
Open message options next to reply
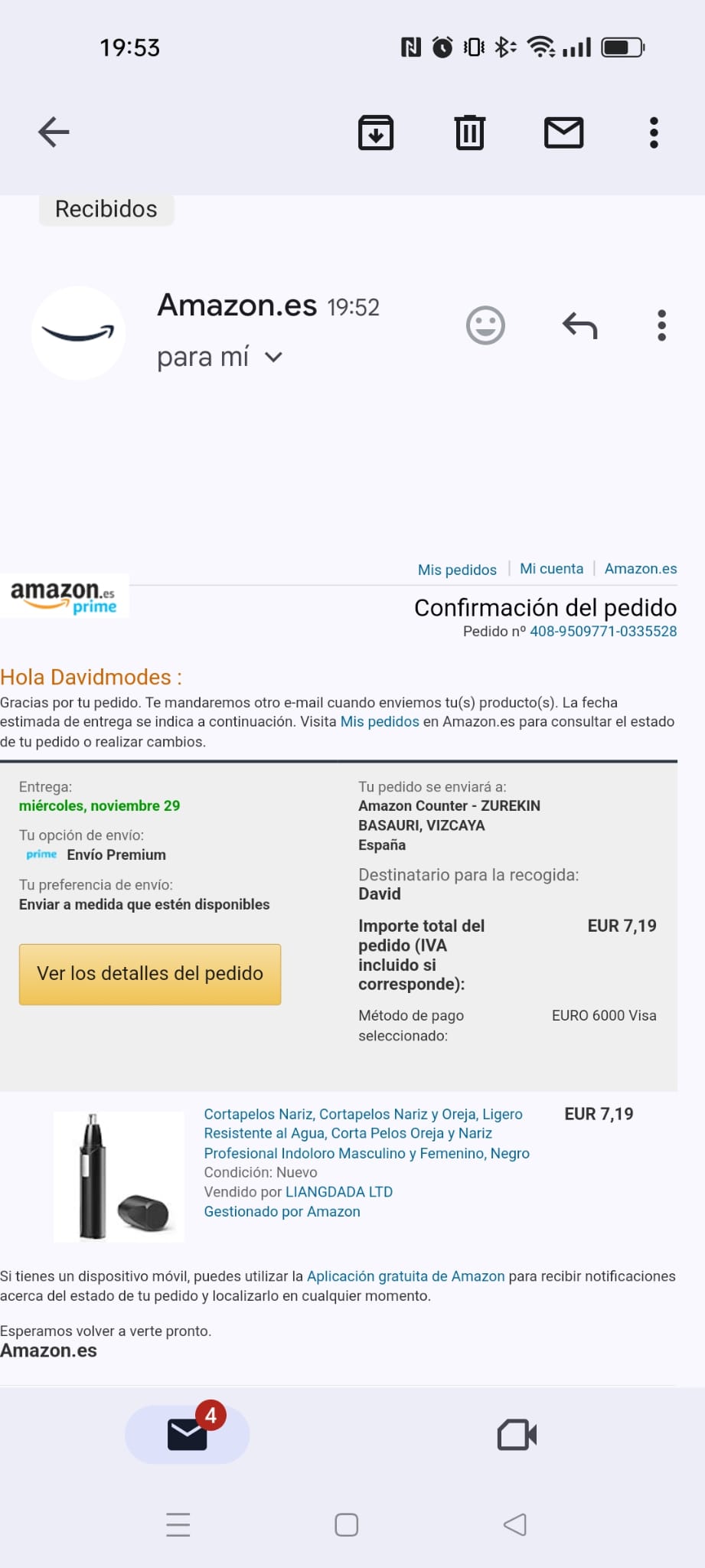(x=661, y=326)
